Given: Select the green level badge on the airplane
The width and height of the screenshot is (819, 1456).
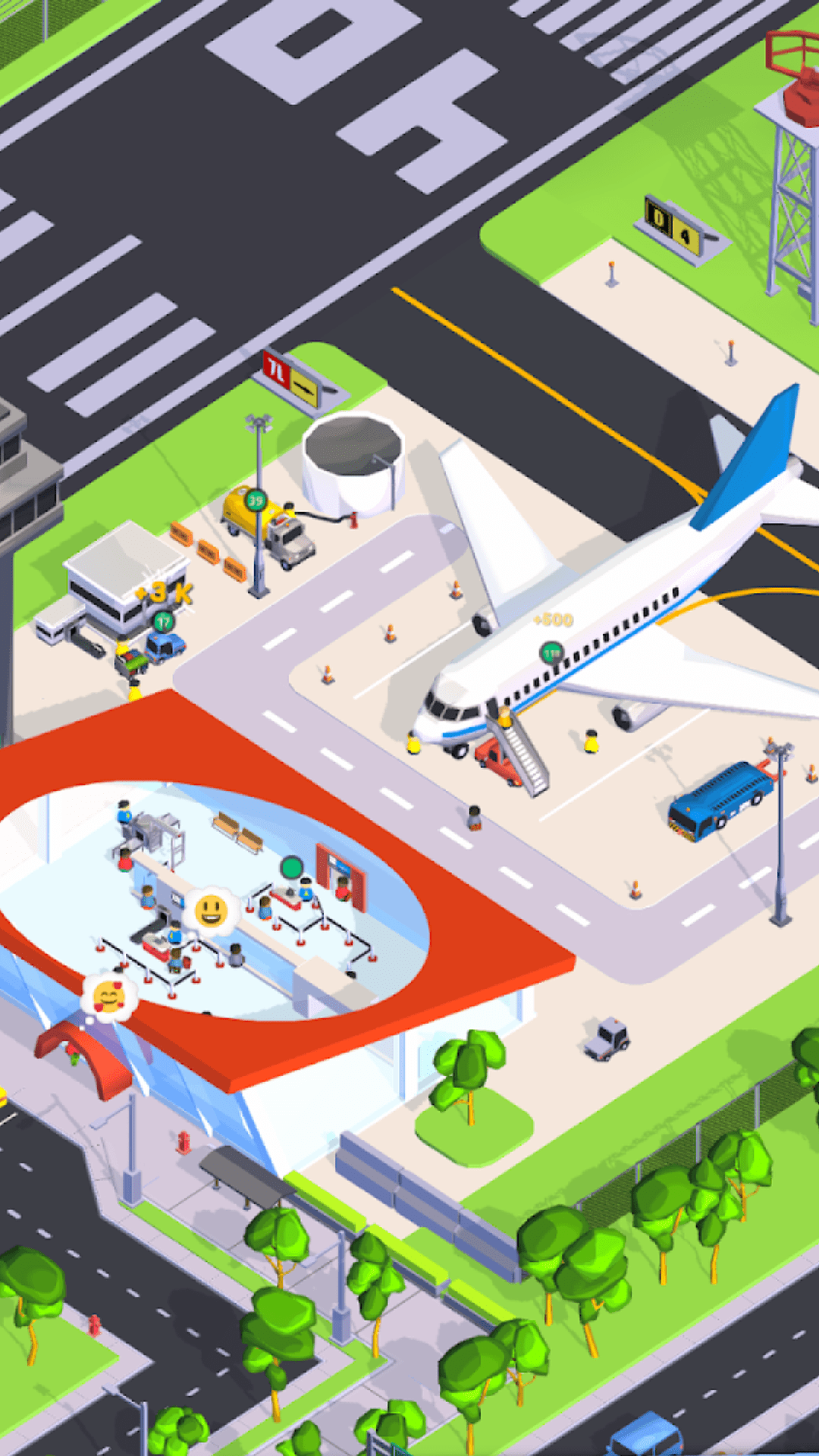Looking at the screenshot, I should point(551,652).
